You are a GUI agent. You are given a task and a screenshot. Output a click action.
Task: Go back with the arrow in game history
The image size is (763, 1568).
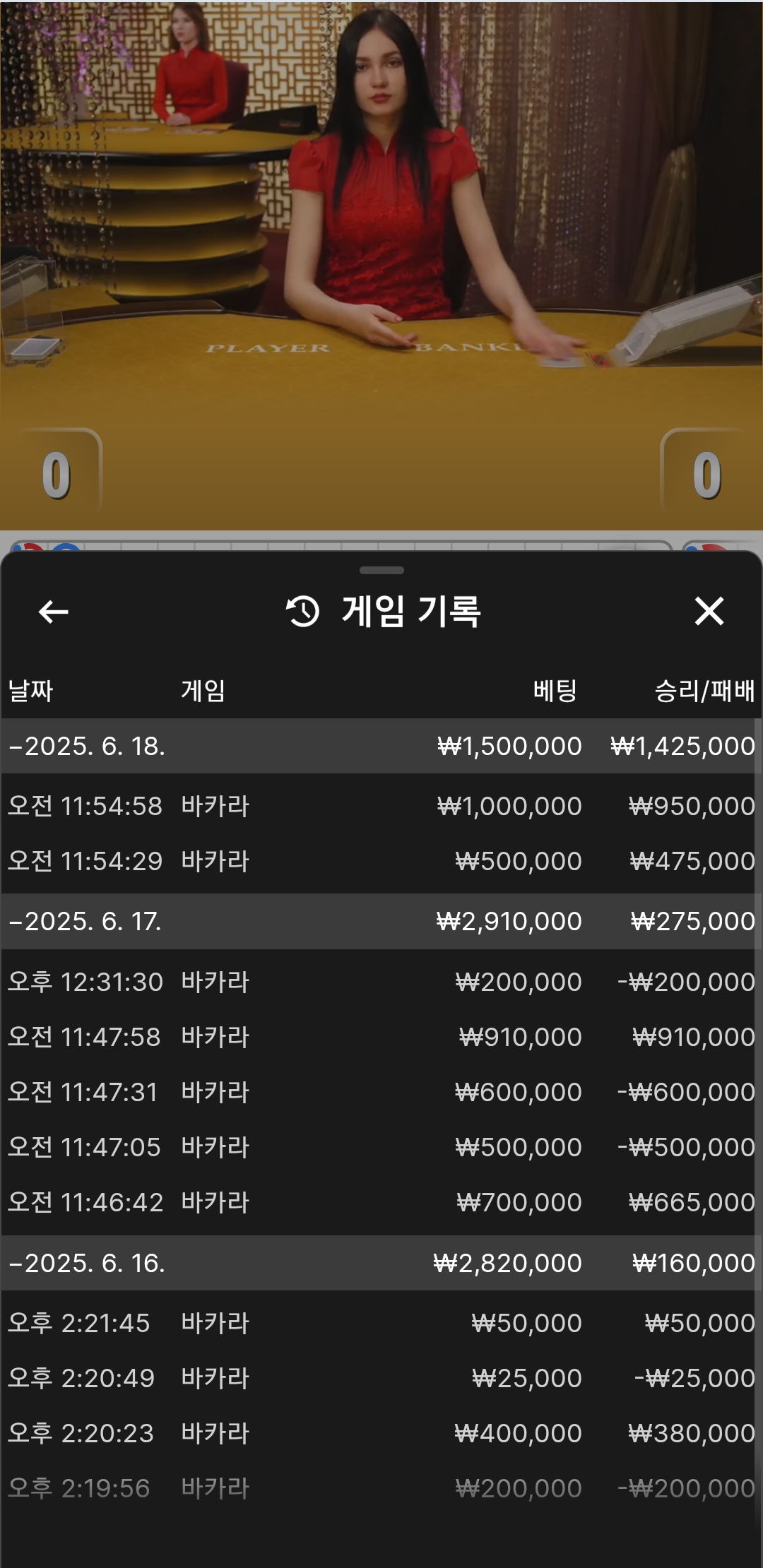[x=53, y=612]
